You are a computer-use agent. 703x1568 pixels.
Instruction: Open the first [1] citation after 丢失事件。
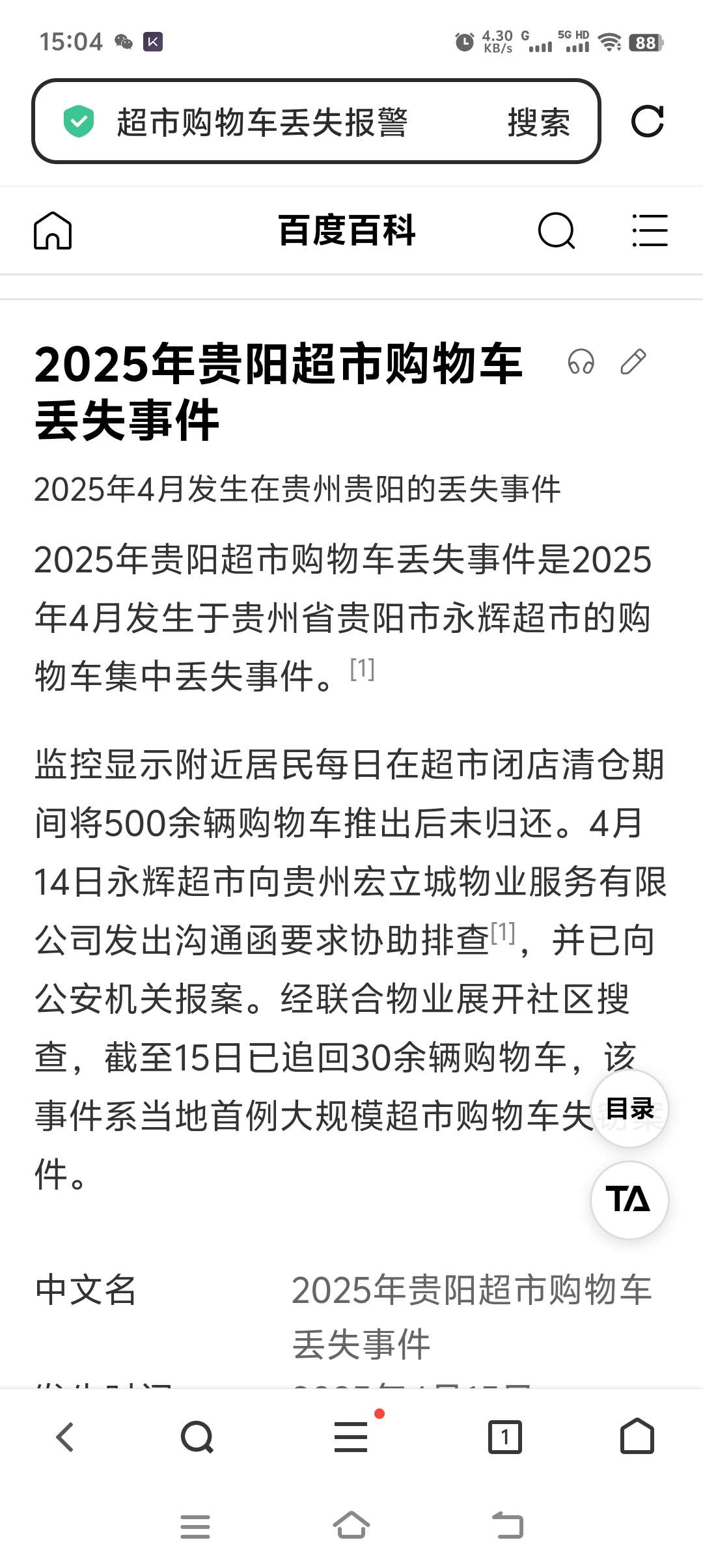coord(362,669)
